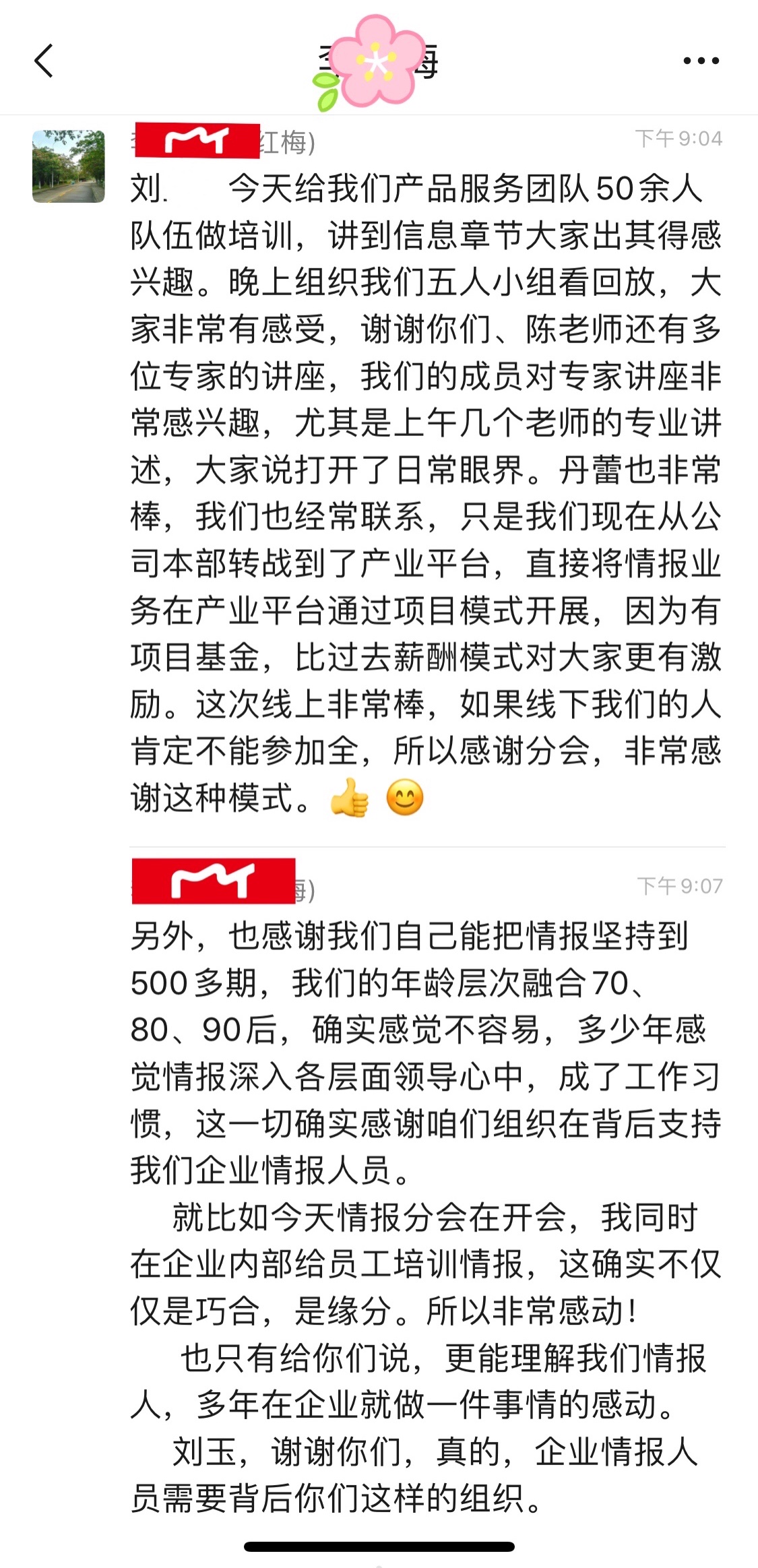
Task: Open the three-dot overflow menu
Action: point(701,61)
